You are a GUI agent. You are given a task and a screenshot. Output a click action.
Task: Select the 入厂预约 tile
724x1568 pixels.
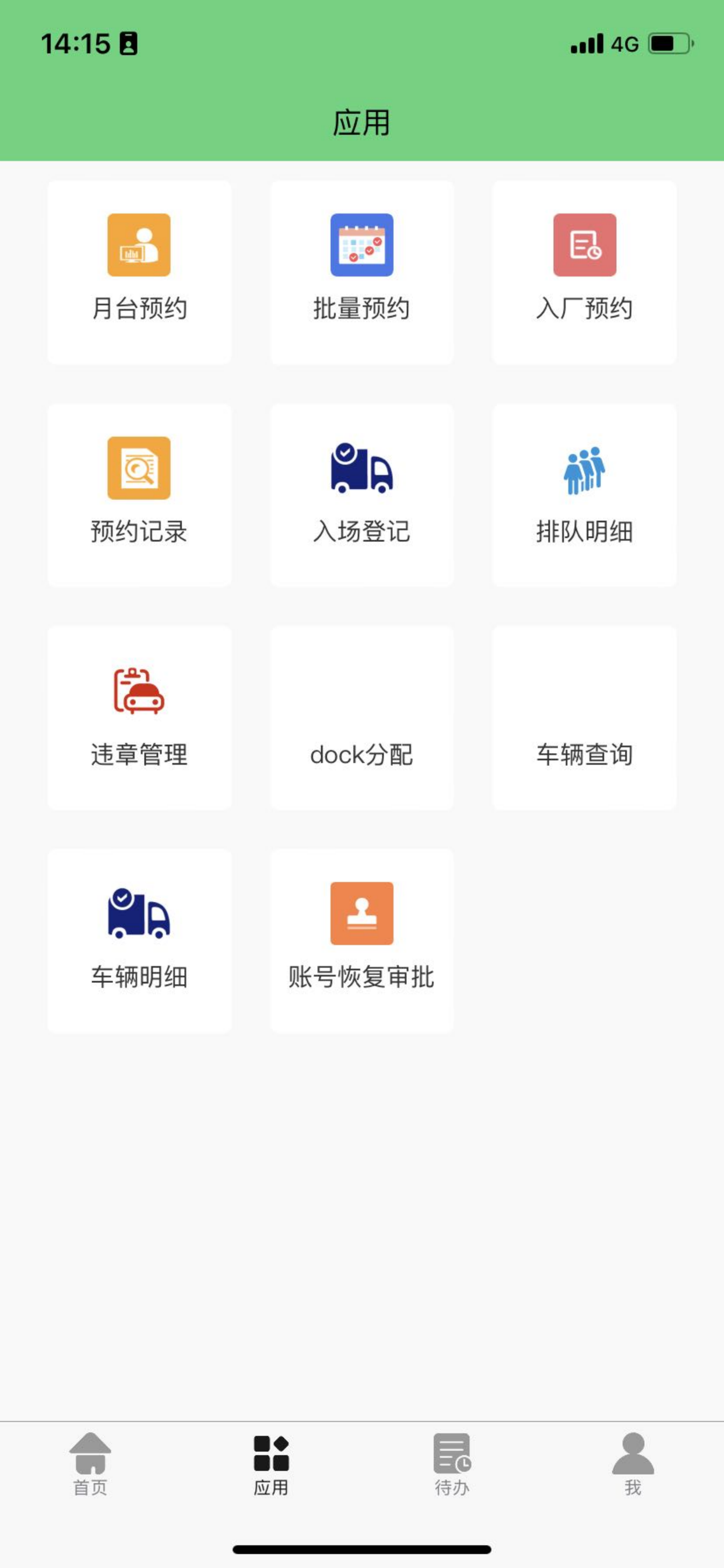(584, 272)
